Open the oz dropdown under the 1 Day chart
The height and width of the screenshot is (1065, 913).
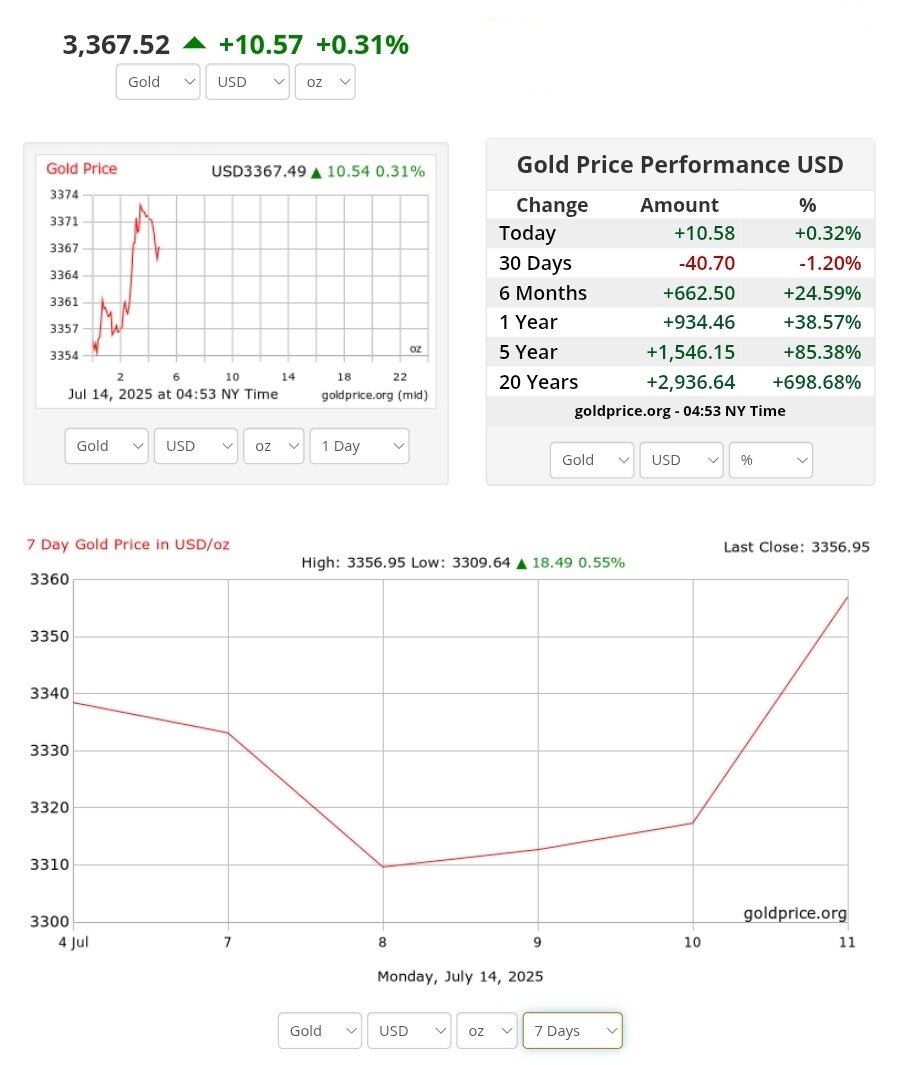pos(273,446)
